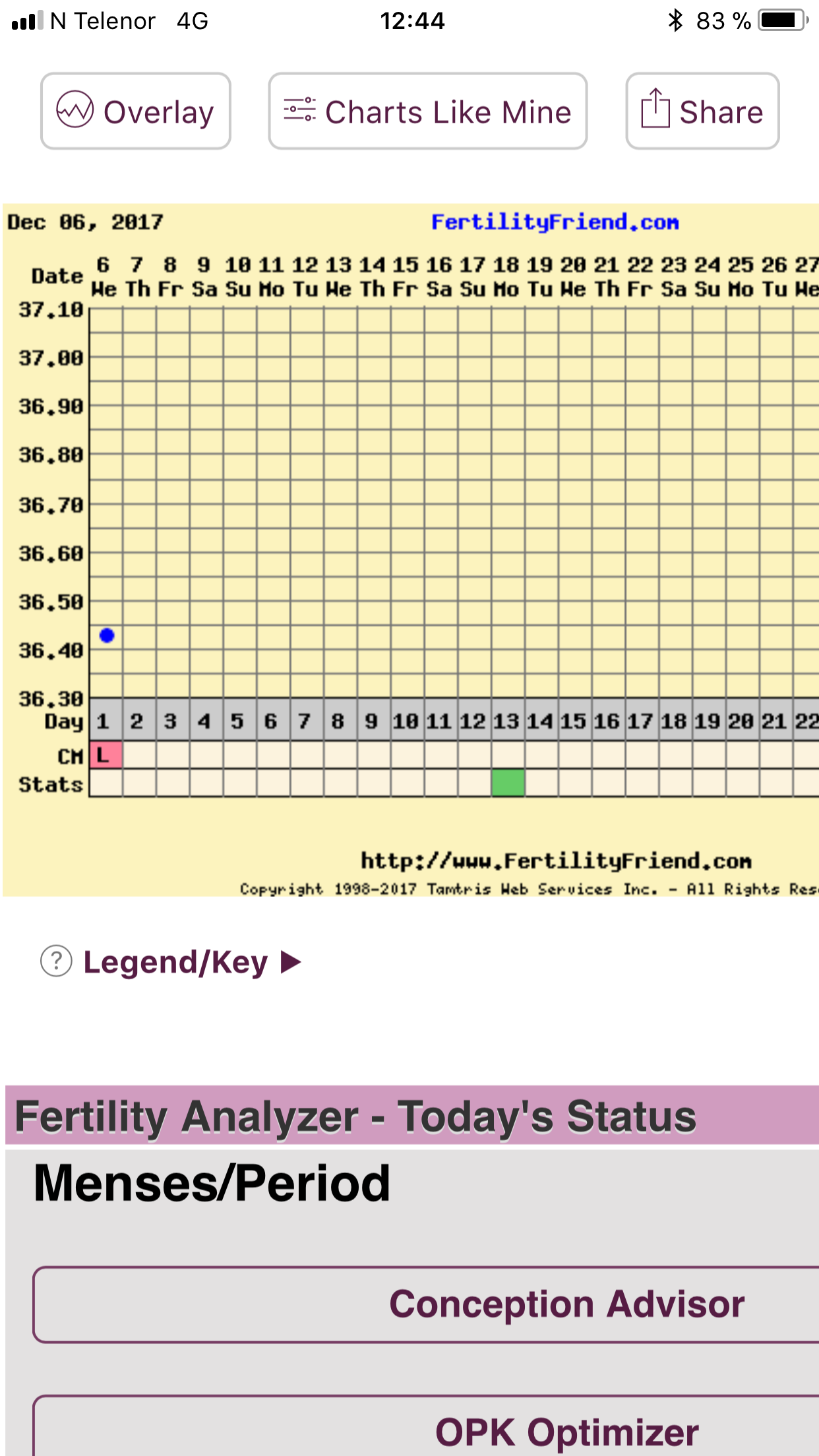Screen dimensions: 819x1456
Task: Open the Overlay chart option
Action: 136,111
